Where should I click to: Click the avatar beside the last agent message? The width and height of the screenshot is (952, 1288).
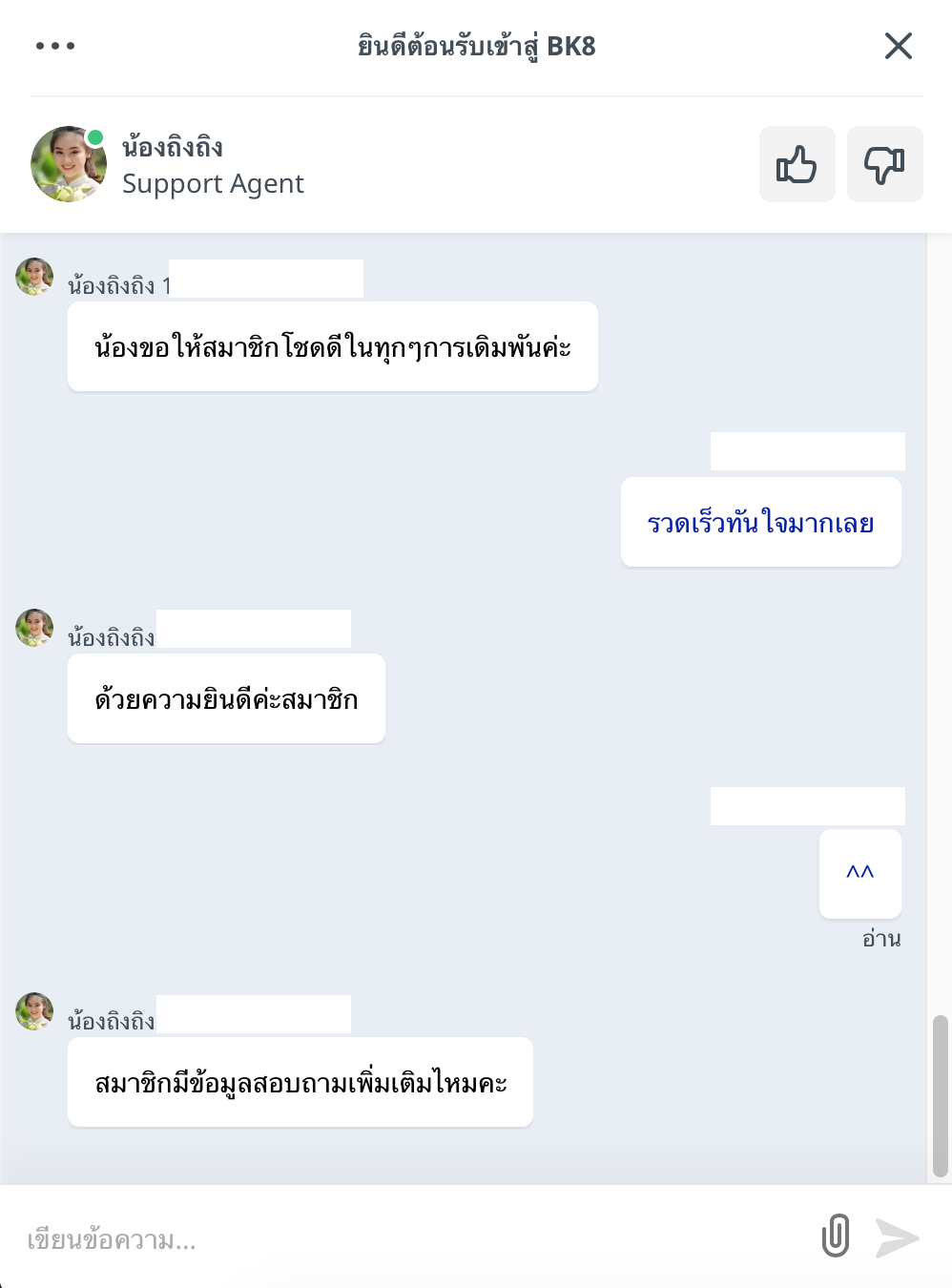34,1012
